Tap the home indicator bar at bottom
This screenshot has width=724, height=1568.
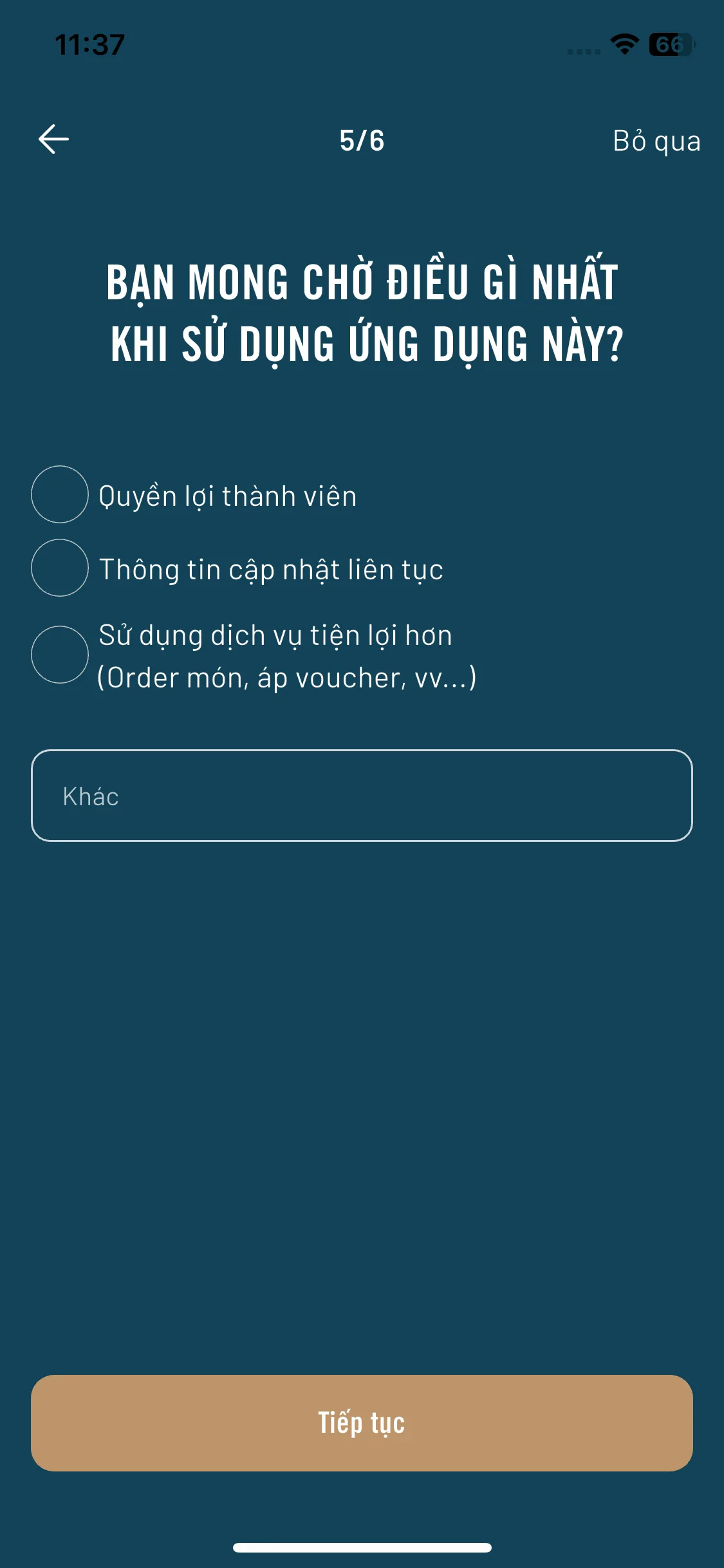pyautogui.click(x=362, y=1547)
